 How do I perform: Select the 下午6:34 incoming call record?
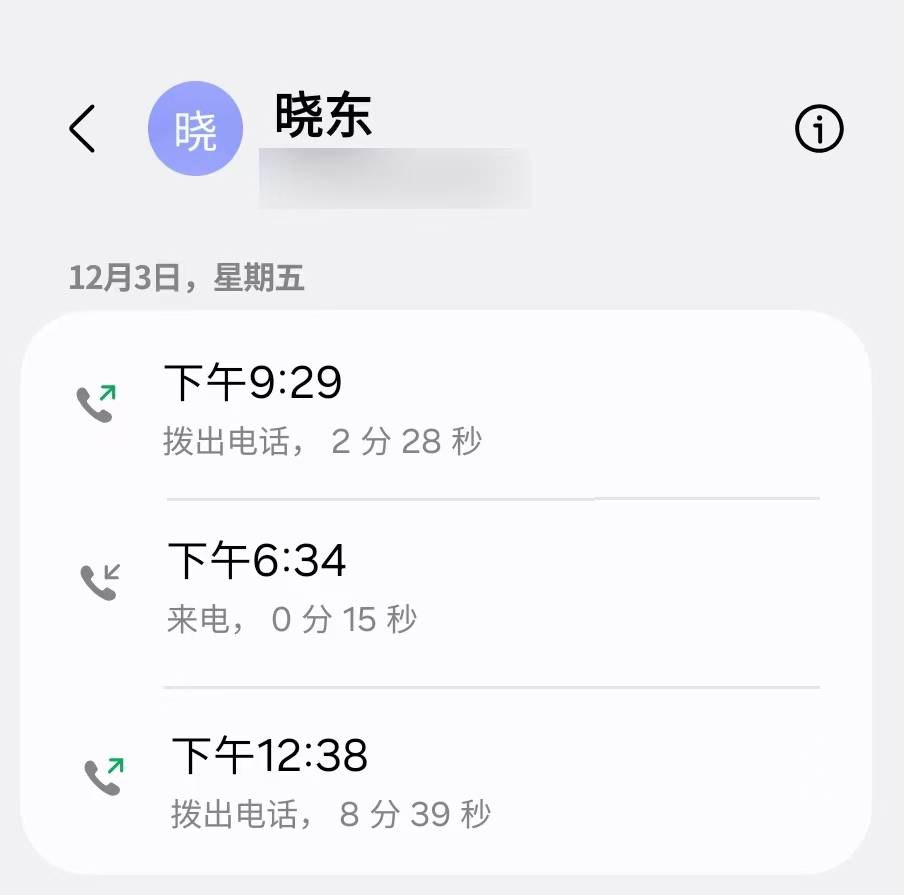pyautogui.click(x=445, y=587)
